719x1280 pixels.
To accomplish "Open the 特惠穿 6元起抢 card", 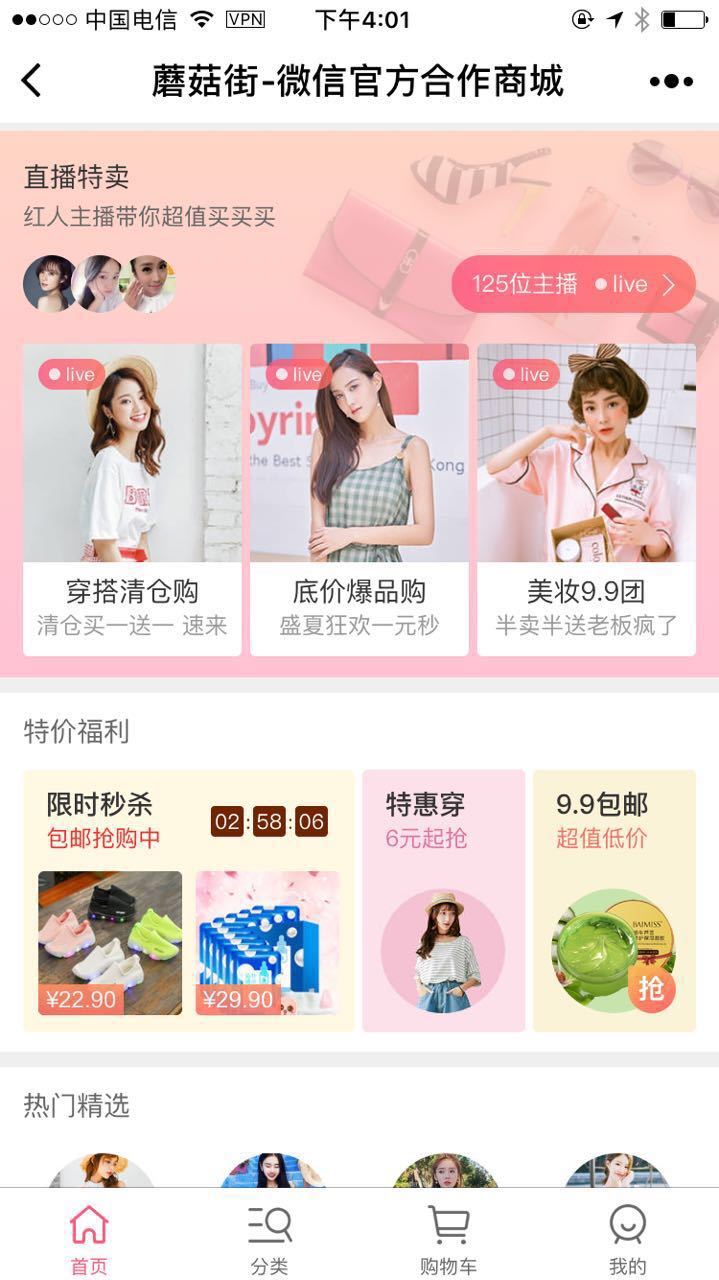I will tap(443, 900).
